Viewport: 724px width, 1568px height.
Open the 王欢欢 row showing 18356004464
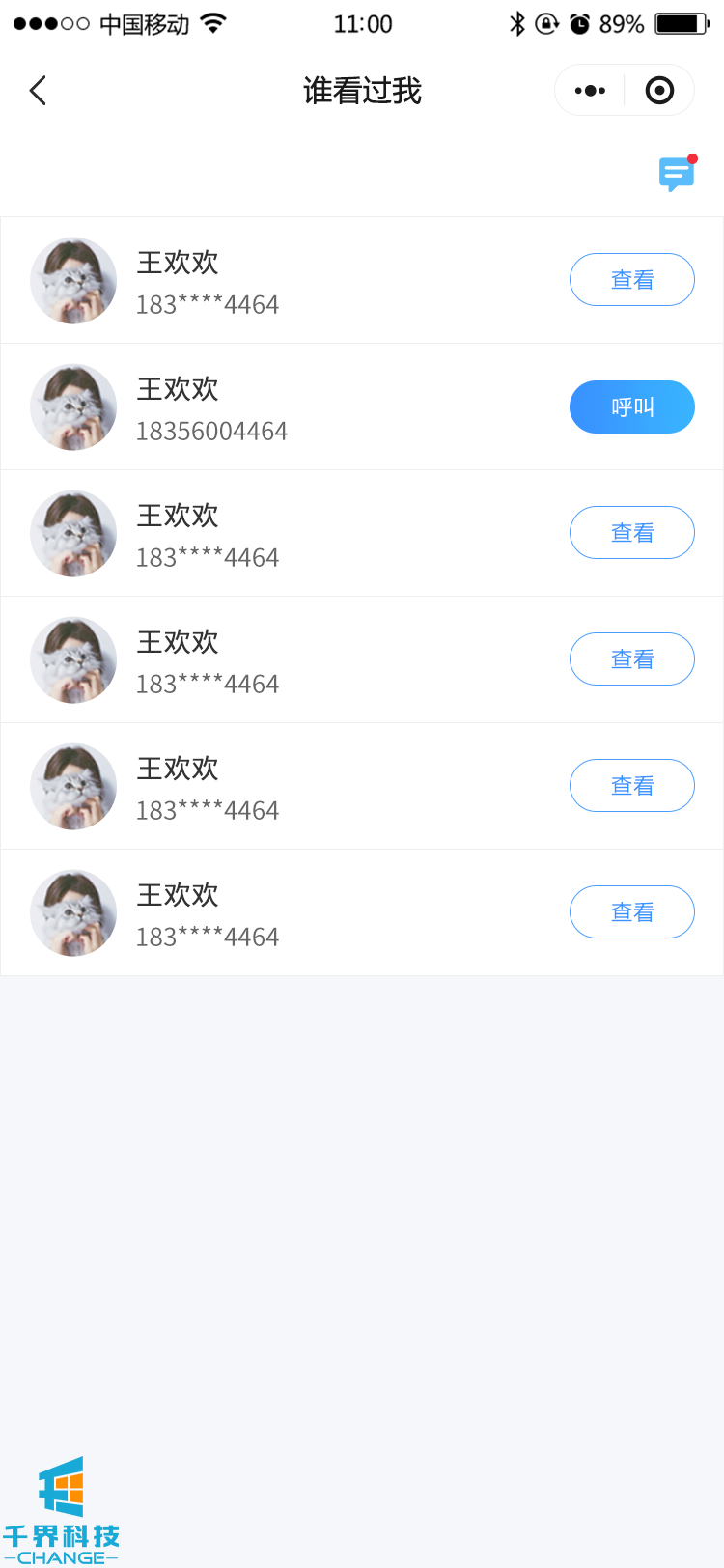pos(290,407)
